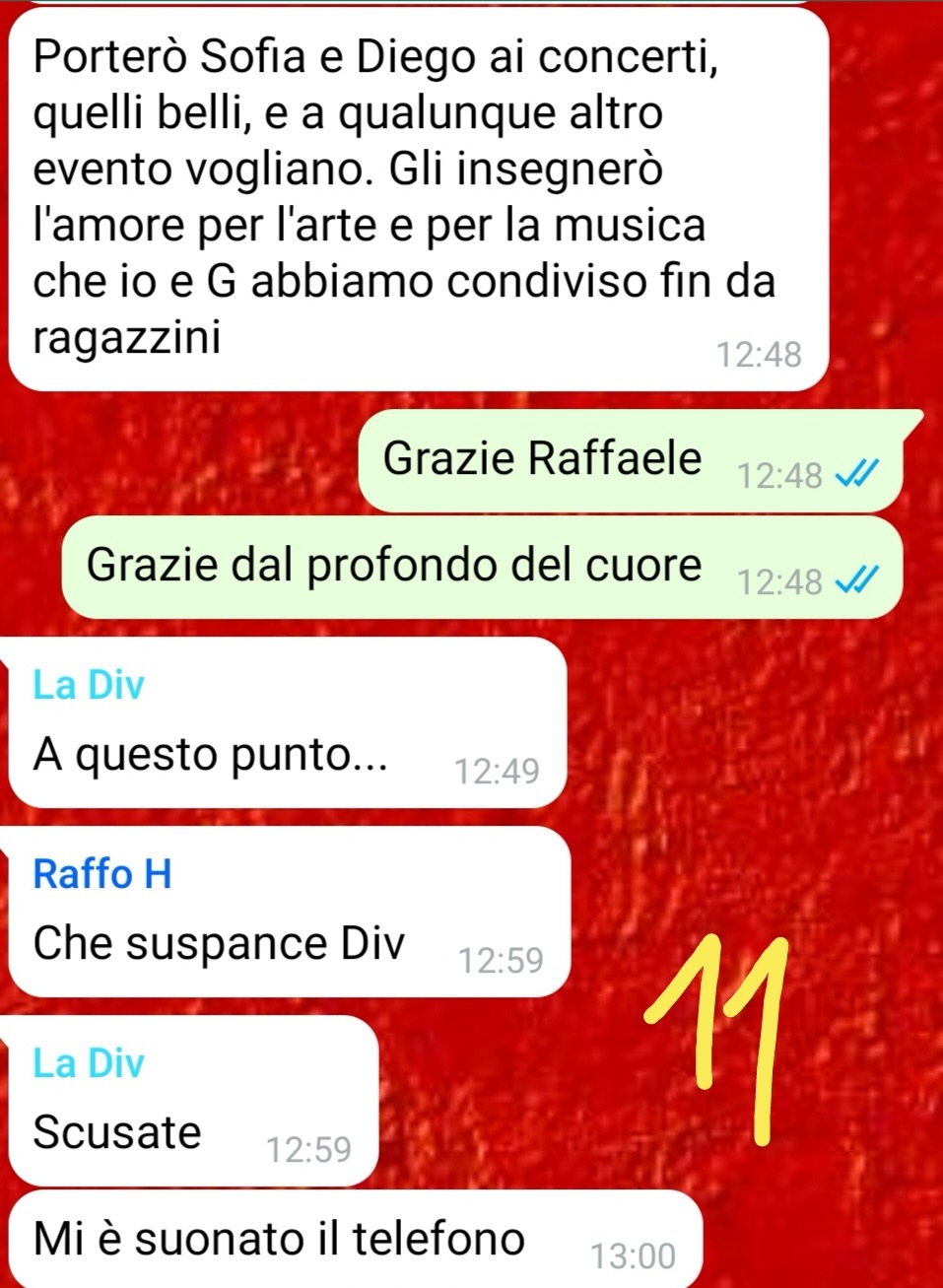Tap La Div's name above "Scusate"
The height and width of the screenshot is (1288, 943).
pos(89,1063)
